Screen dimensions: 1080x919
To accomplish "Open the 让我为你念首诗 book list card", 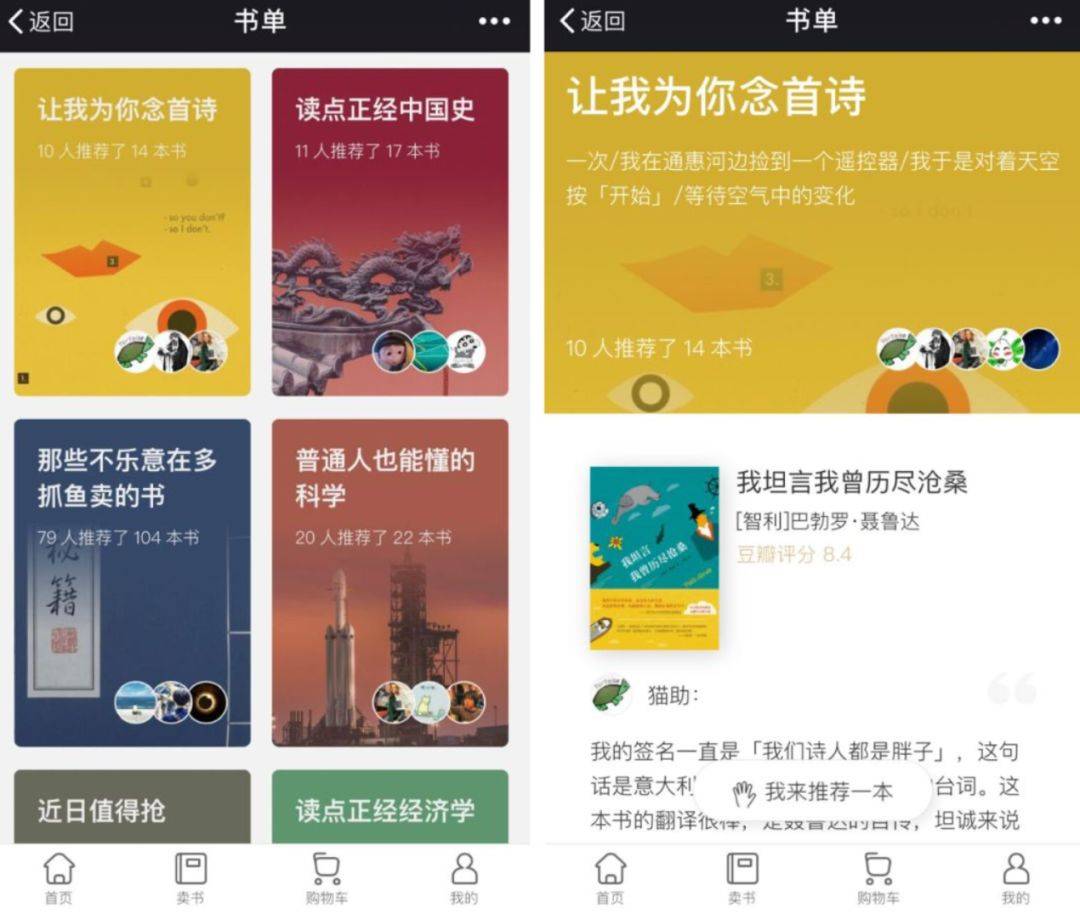I will point(132,232).
